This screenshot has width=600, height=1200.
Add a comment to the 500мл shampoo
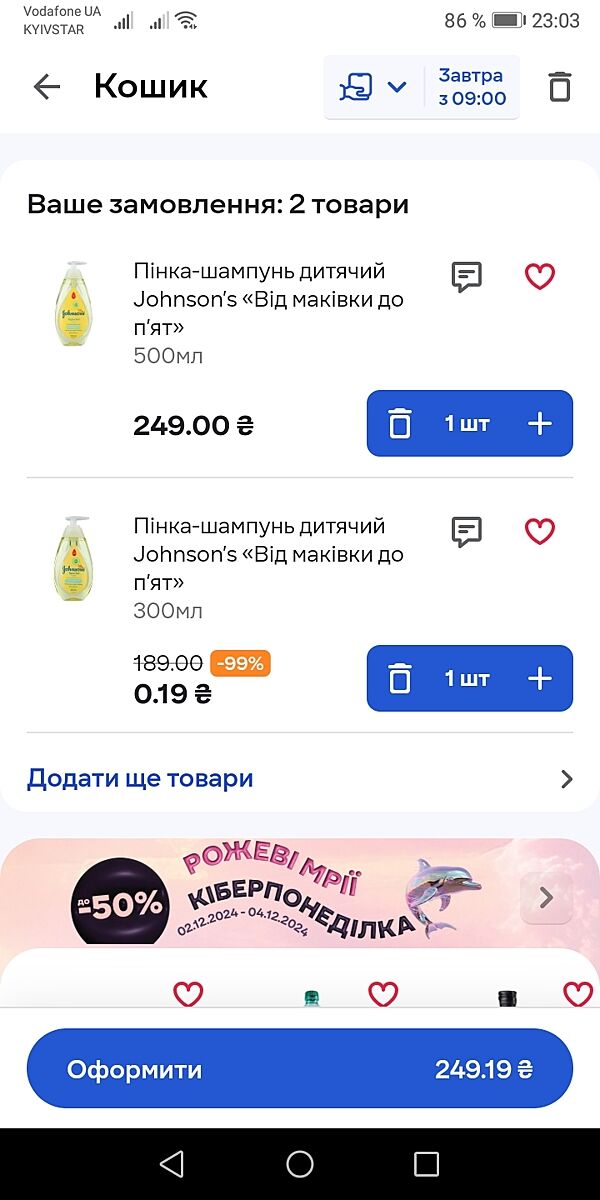466,277
